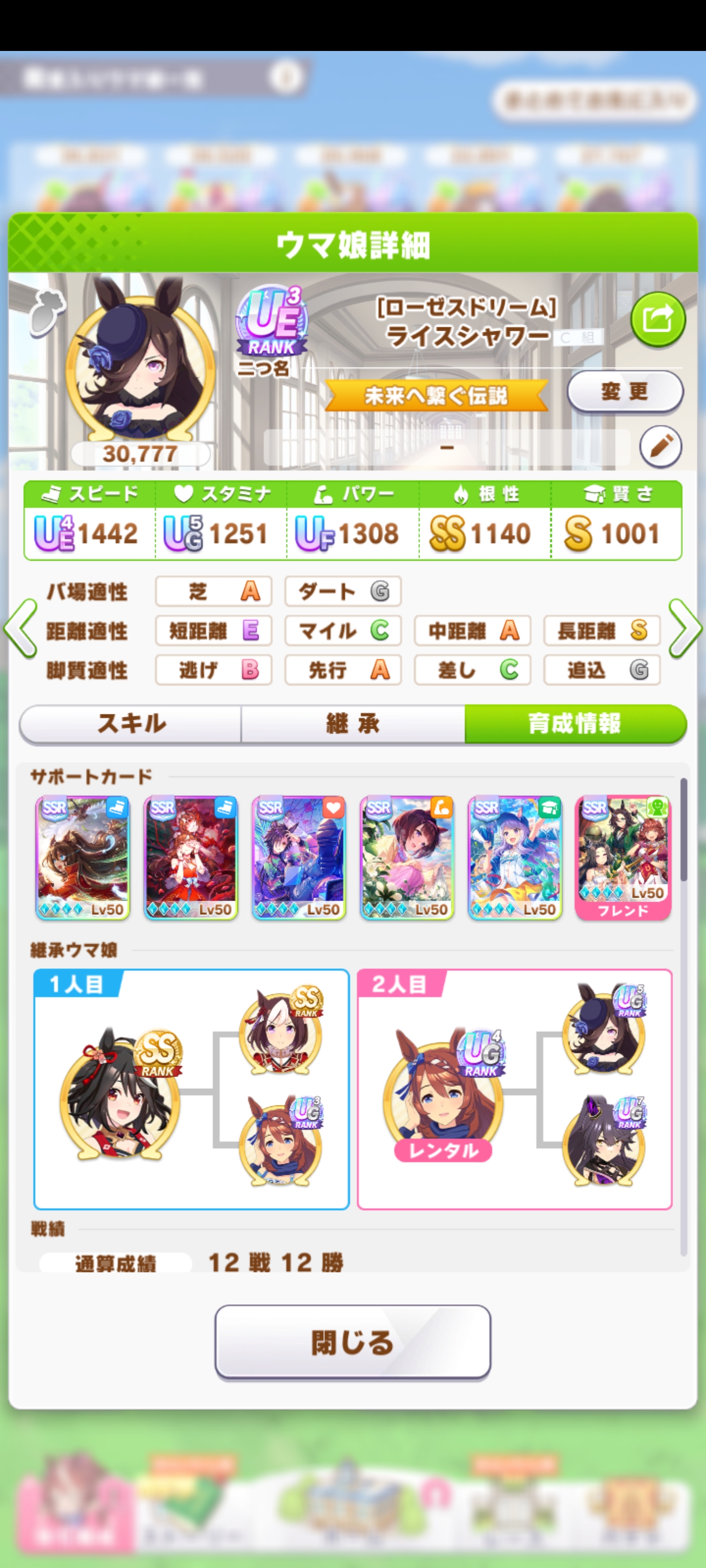Image resolution: width=706 pixels, height=1568 pixels.
Task: Share this Uma Musume's details
Action: click(x=657, y=319)
